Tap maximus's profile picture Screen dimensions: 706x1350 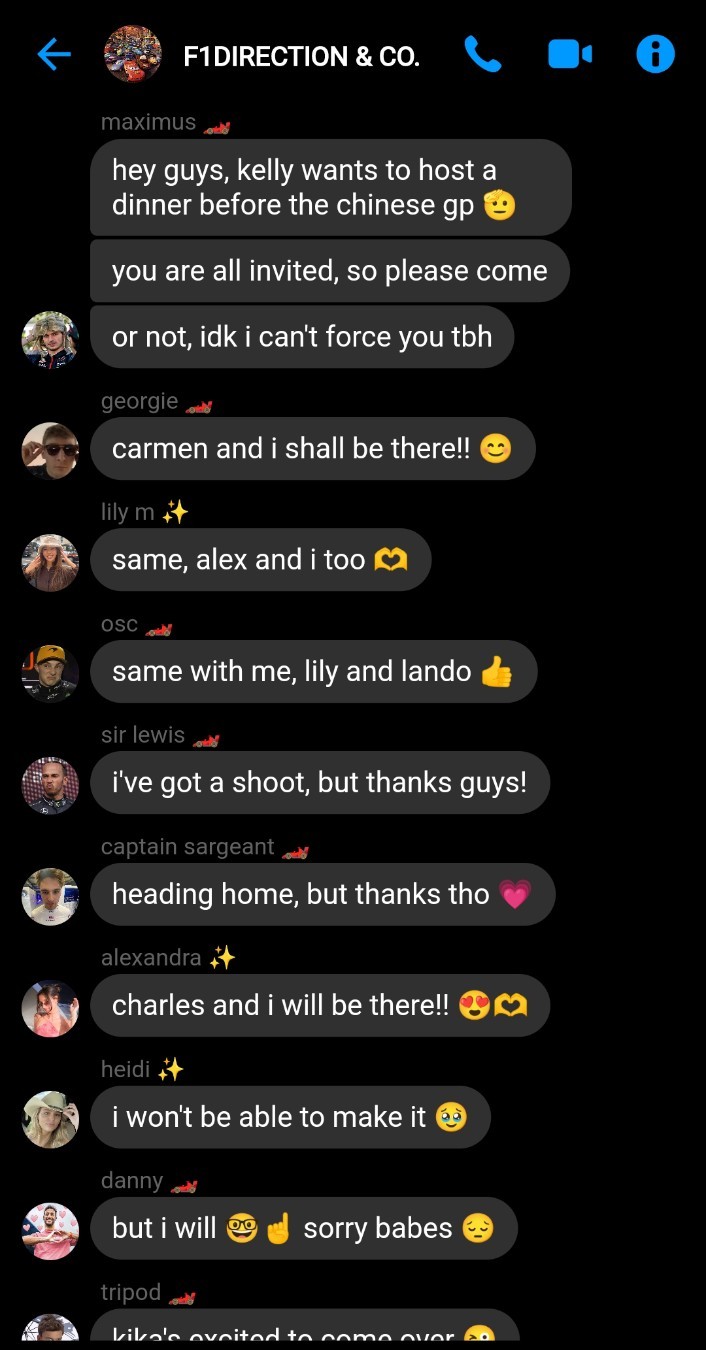(x=50, y=340)
